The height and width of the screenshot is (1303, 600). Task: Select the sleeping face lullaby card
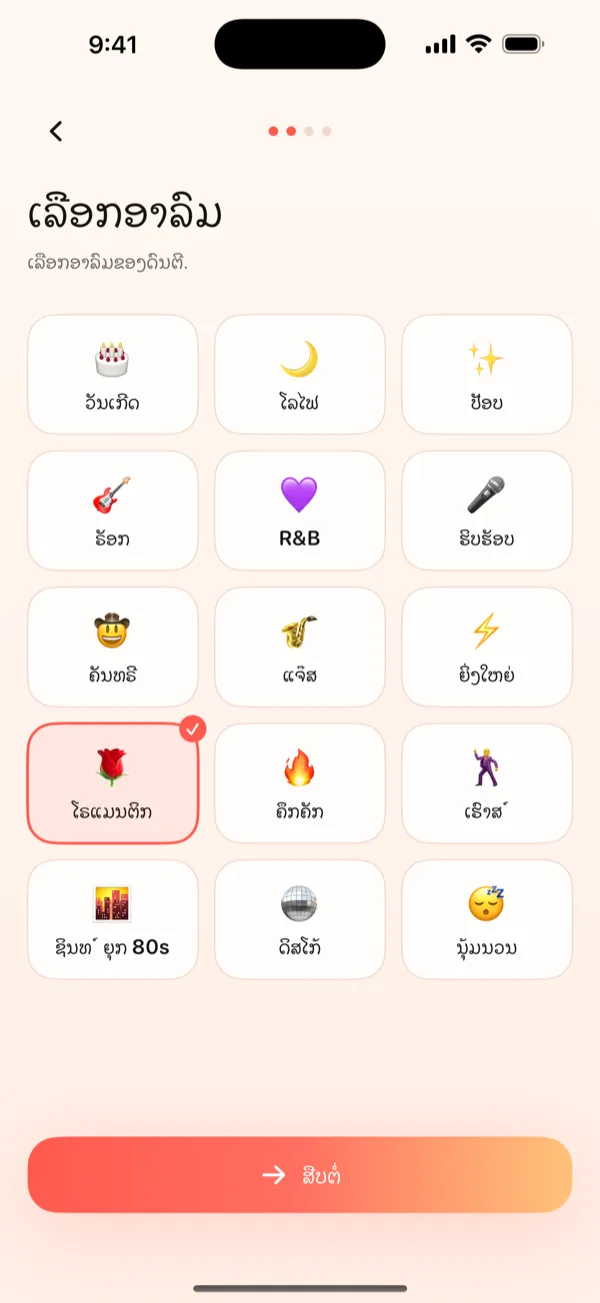[x=487, y=919]
